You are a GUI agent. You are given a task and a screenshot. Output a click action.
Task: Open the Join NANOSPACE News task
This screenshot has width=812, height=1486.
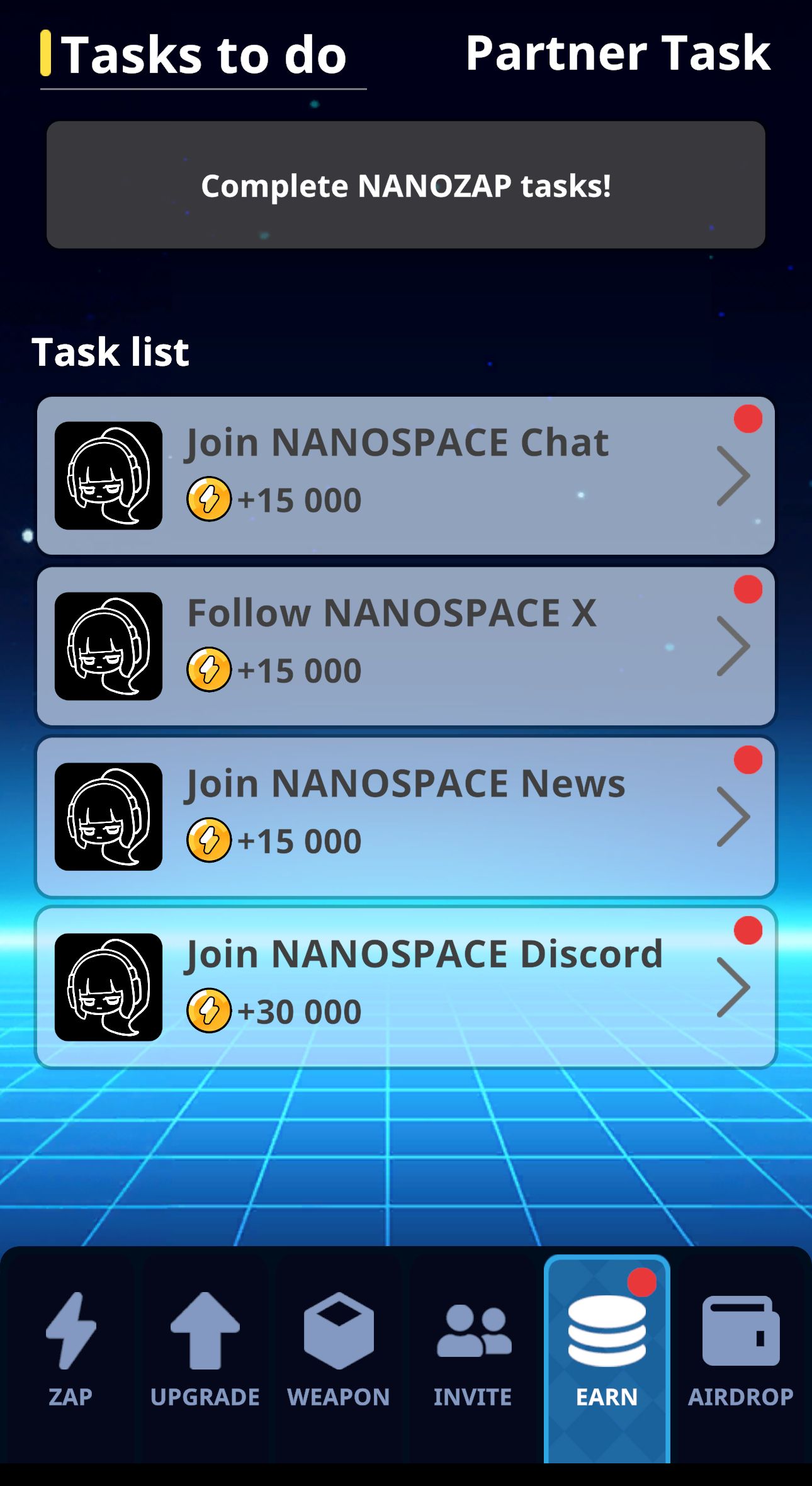tap(406, 817)
